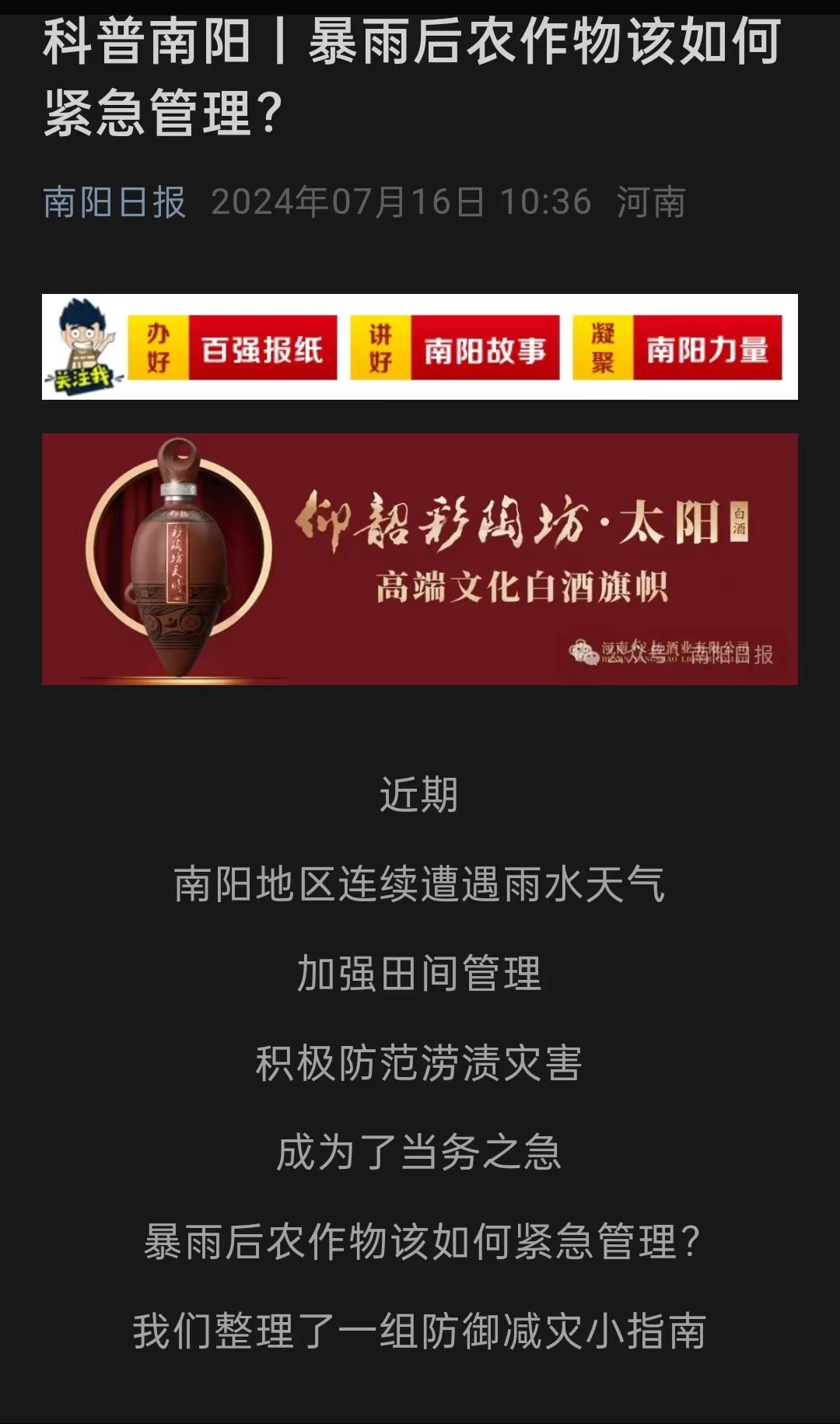Open the 百强报纸 header banner image
This screenshot has width=840, height=1424.
(420, 347)
